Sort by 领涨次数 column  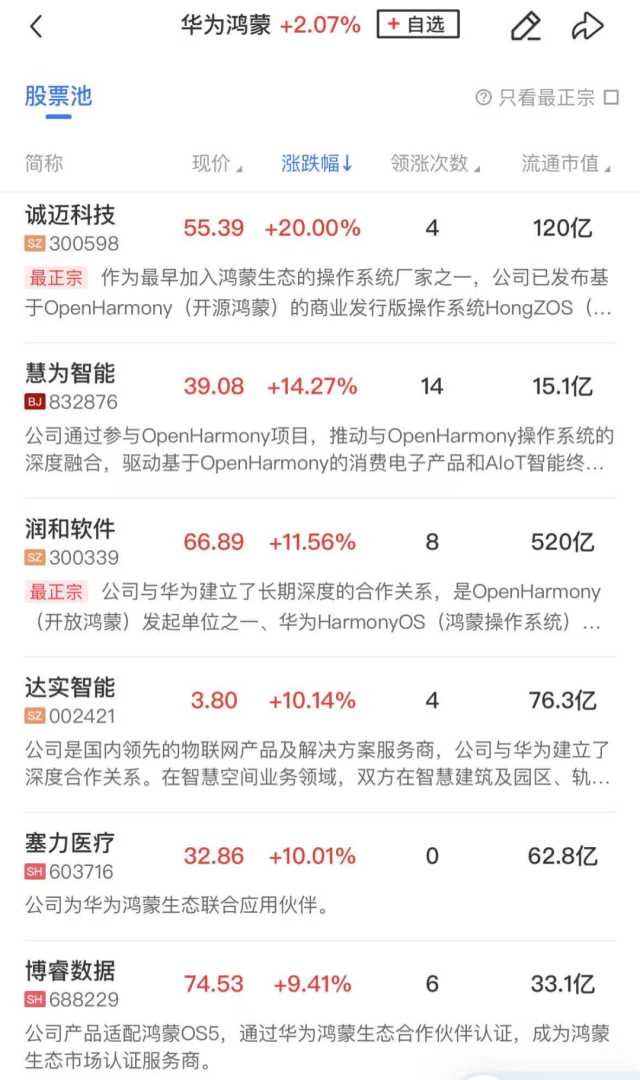click(x=435, y=164)
